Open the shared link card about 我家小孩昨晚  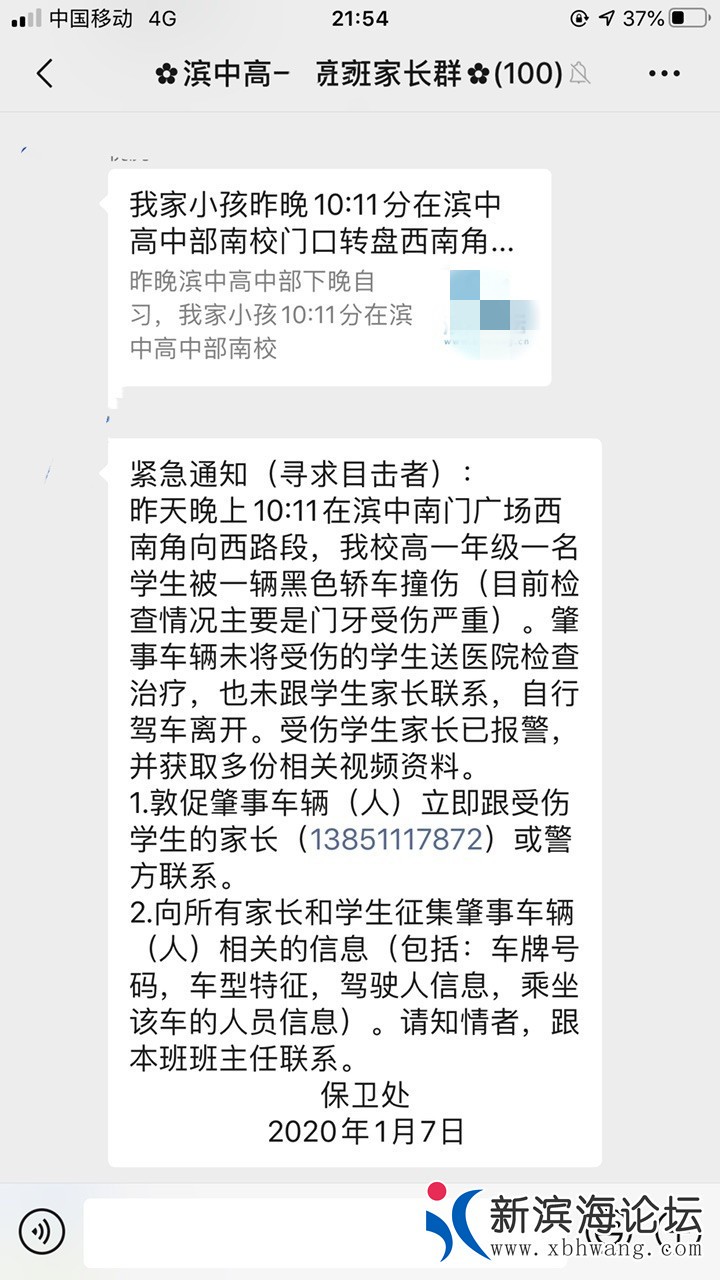(329, 277)
